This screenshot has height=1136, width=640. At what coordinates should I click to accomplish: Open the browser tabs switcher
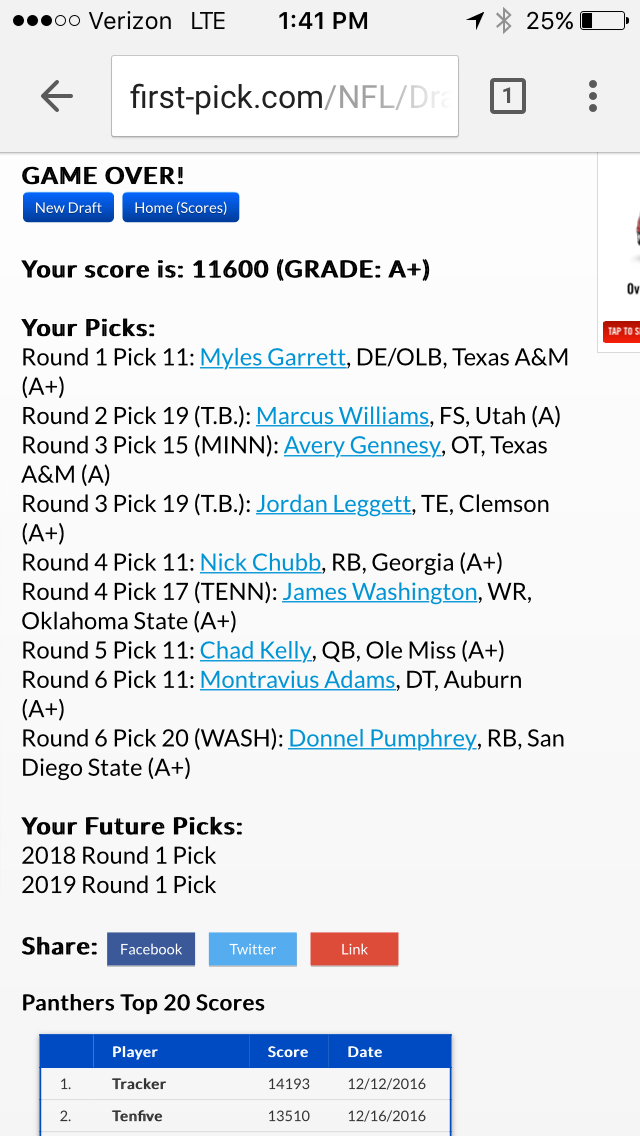[x=507, y=96]
